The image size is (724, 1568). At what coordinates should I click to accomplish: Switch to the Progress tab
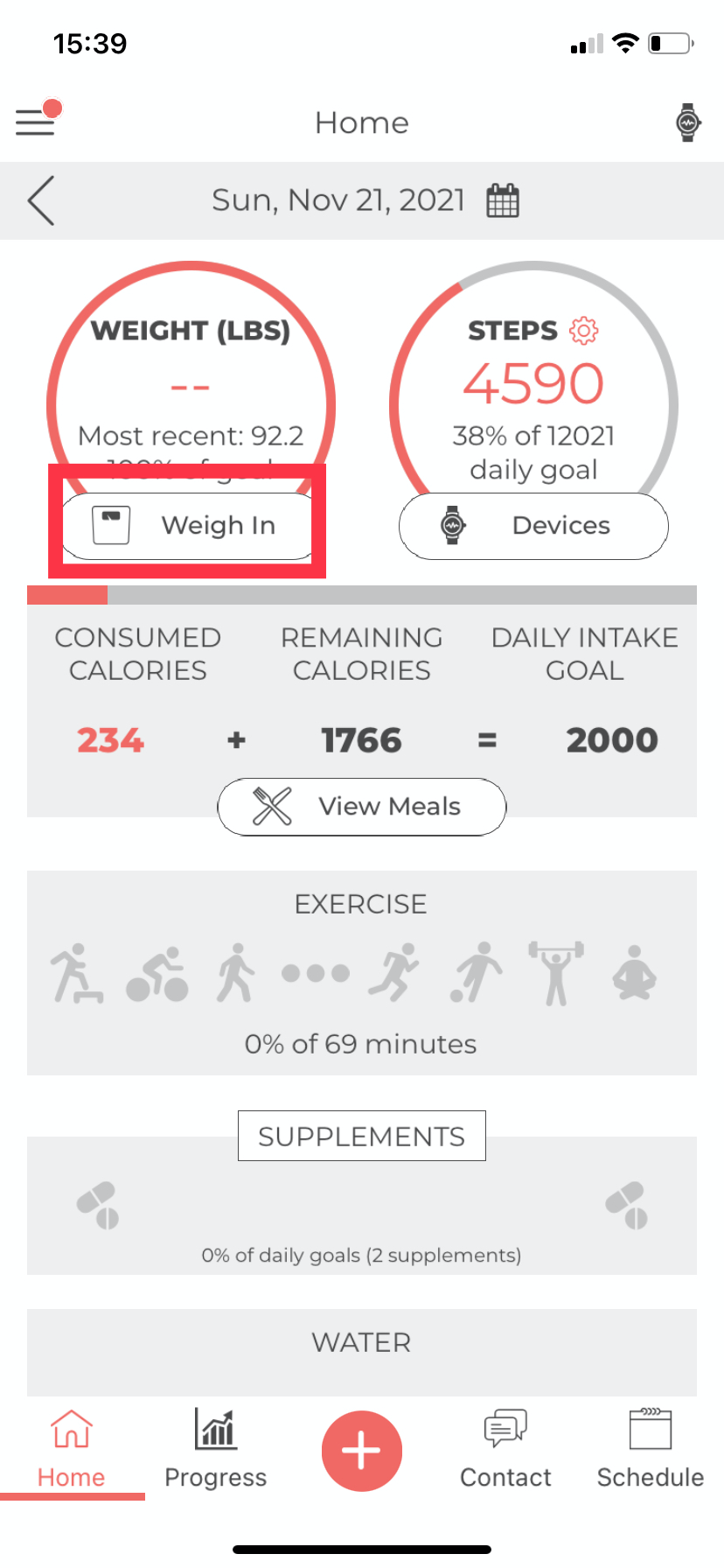216,1449
